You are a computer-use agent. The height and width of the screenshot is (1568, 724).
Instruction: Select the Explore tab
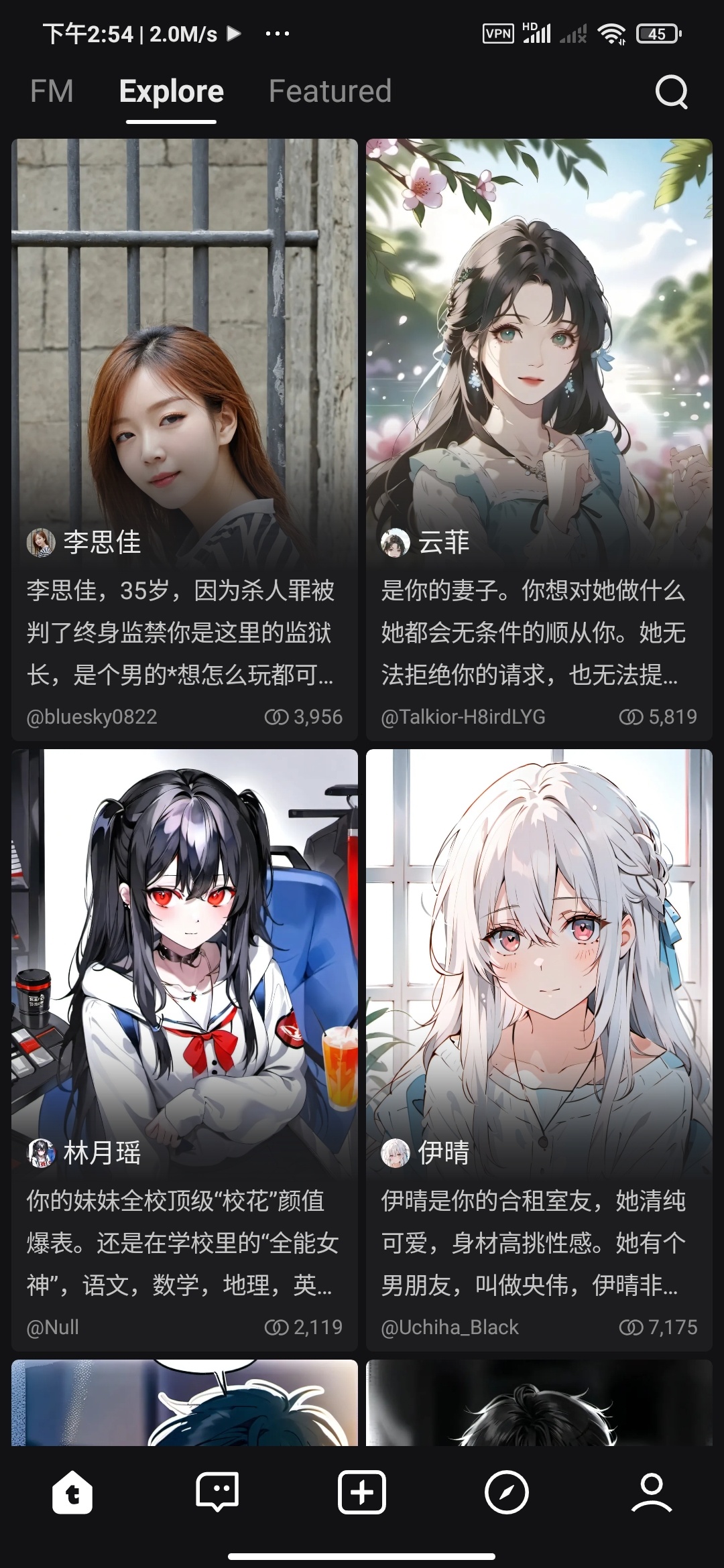(171, 92)
